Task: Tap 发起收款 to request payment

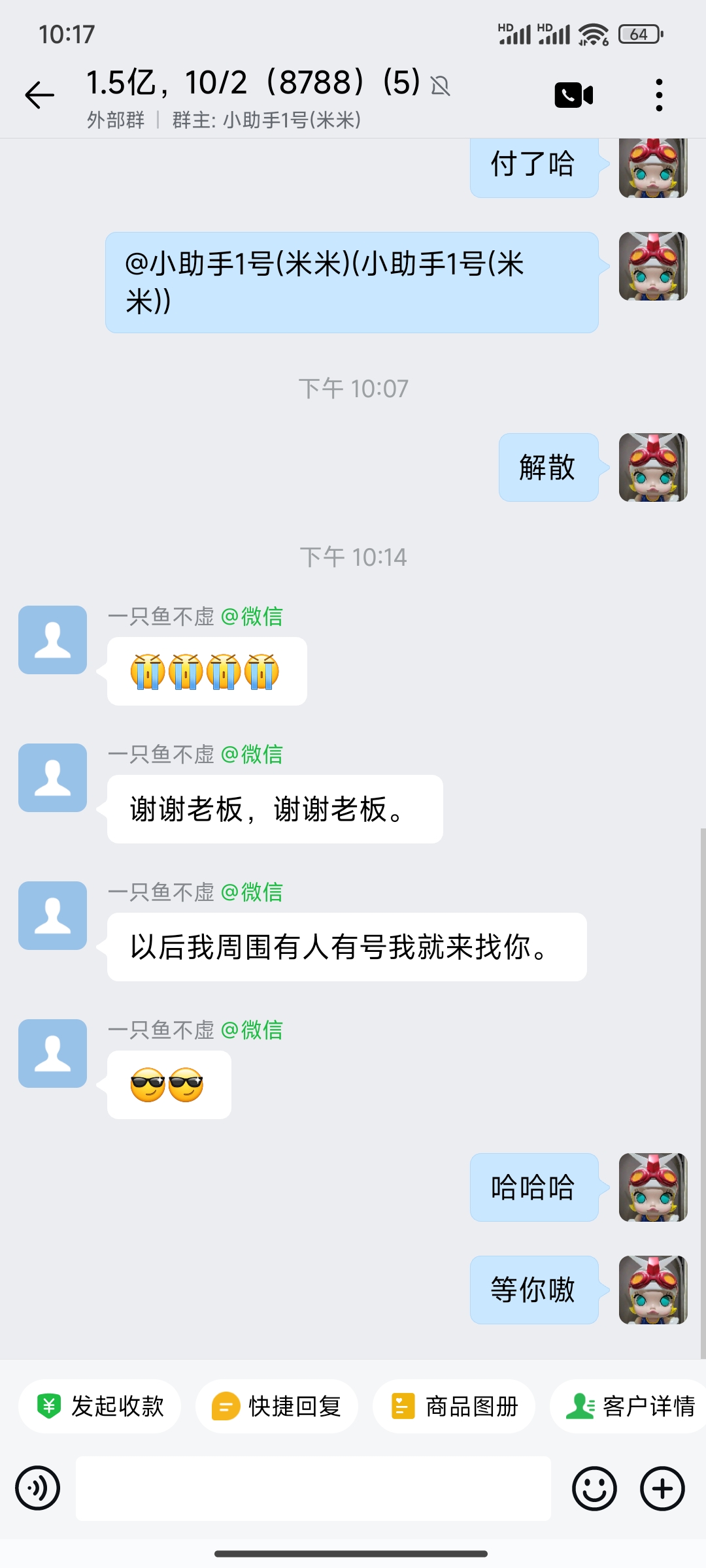Action: coord(99,1406)
